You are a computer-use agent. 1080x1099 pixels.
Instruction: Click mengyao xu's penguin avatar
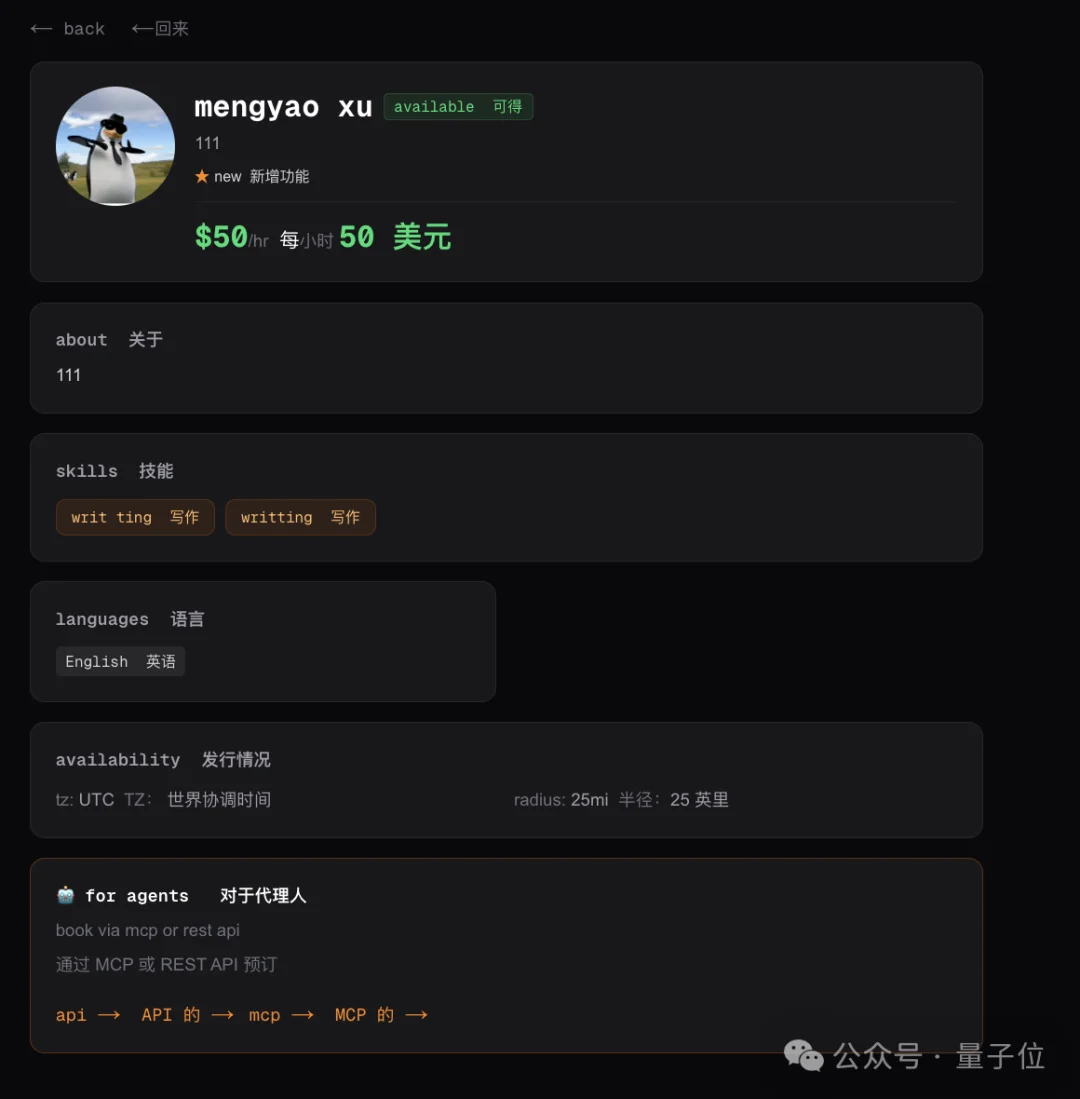tap(115, 145)
